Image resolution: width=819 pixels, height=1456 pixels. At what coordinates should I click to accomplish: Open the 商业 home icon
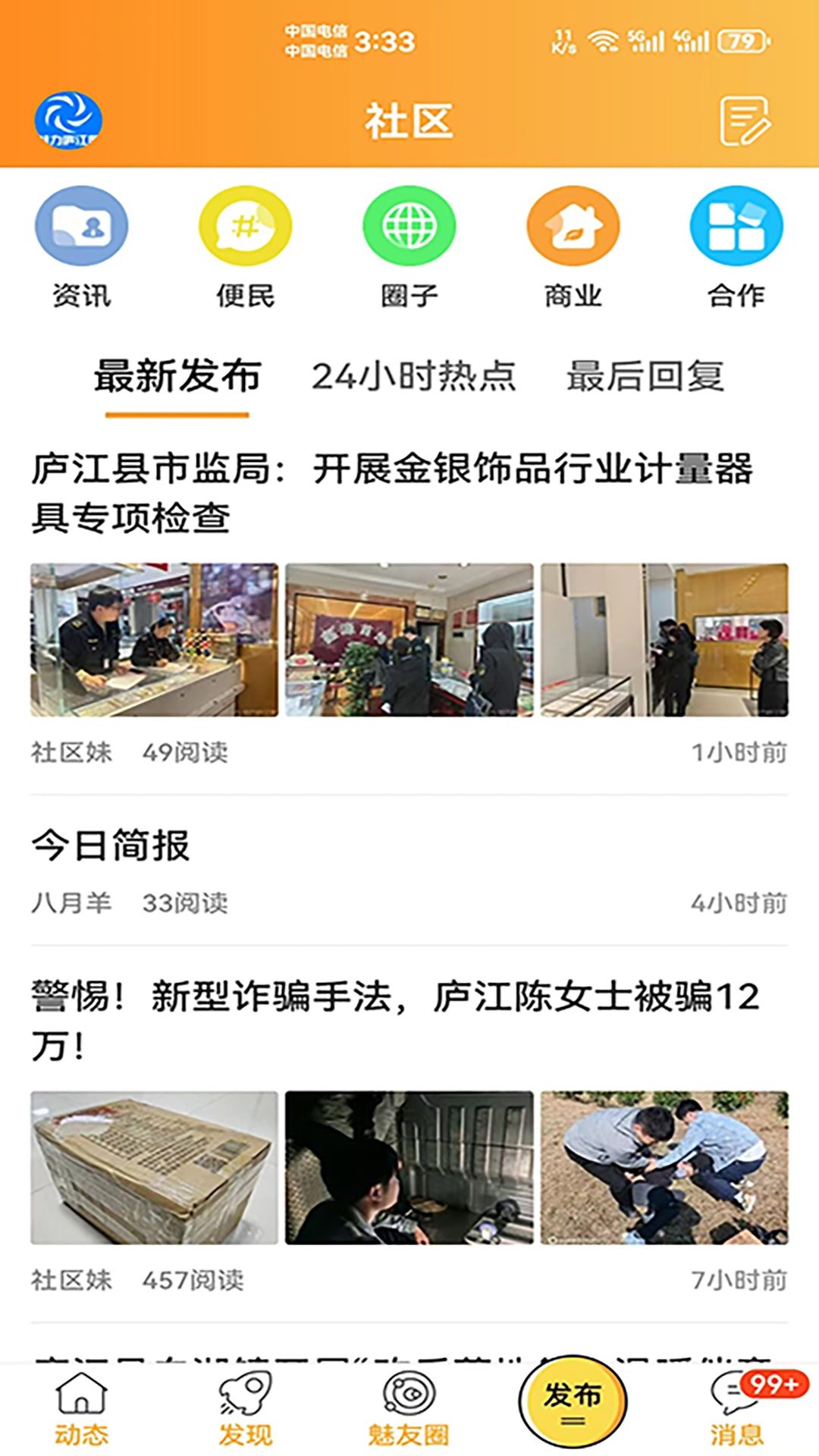point(571,225)
